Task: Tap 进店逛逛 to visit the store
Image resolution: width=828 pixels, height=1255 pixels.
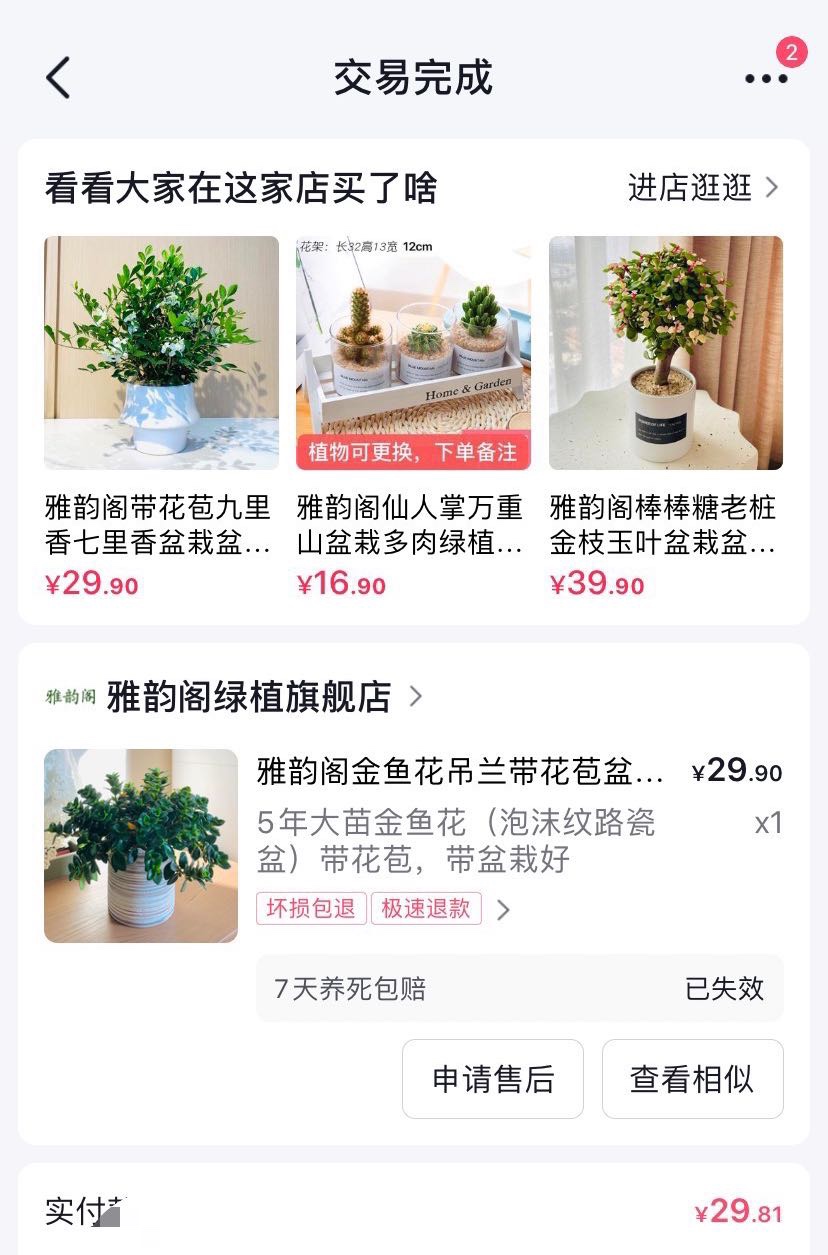Action: coord(702,188)
